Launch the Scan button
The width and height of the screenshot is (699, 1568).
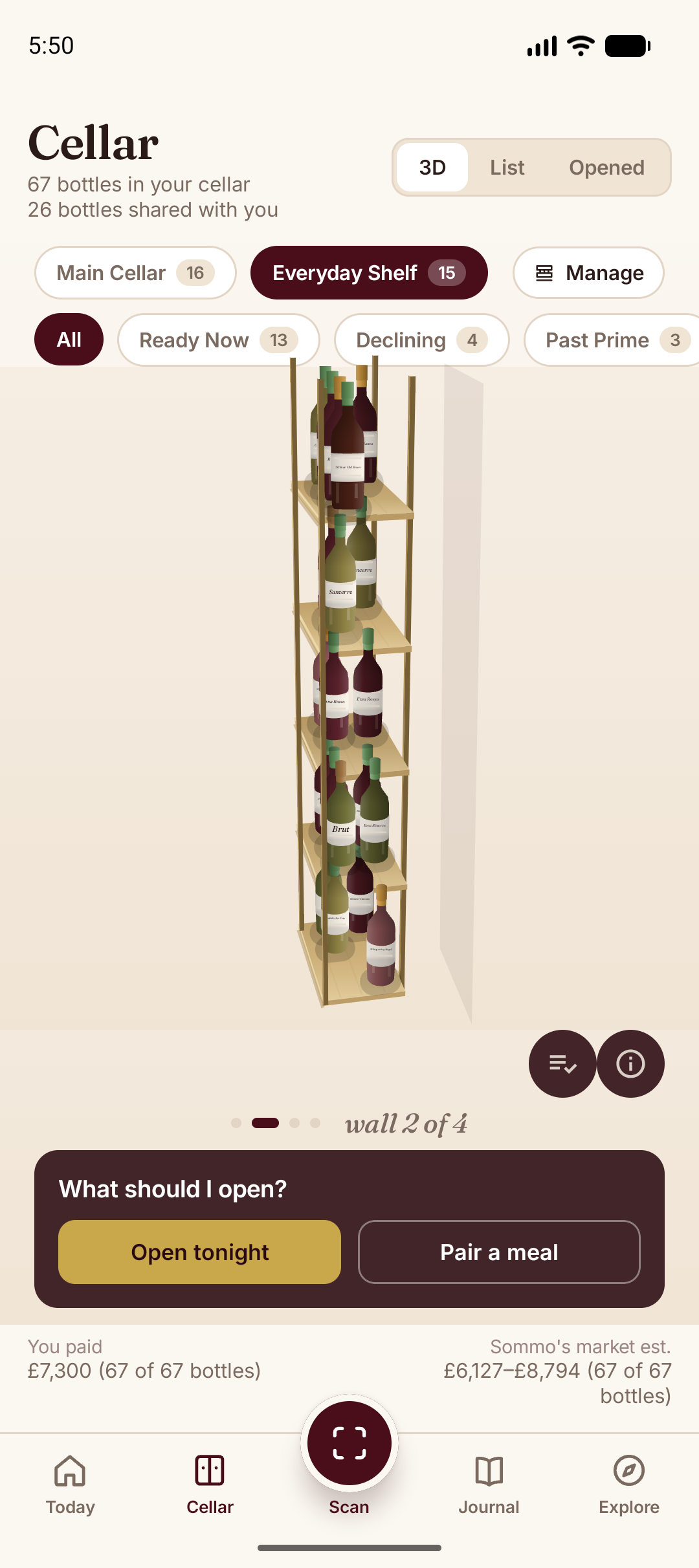(349, 1444)
